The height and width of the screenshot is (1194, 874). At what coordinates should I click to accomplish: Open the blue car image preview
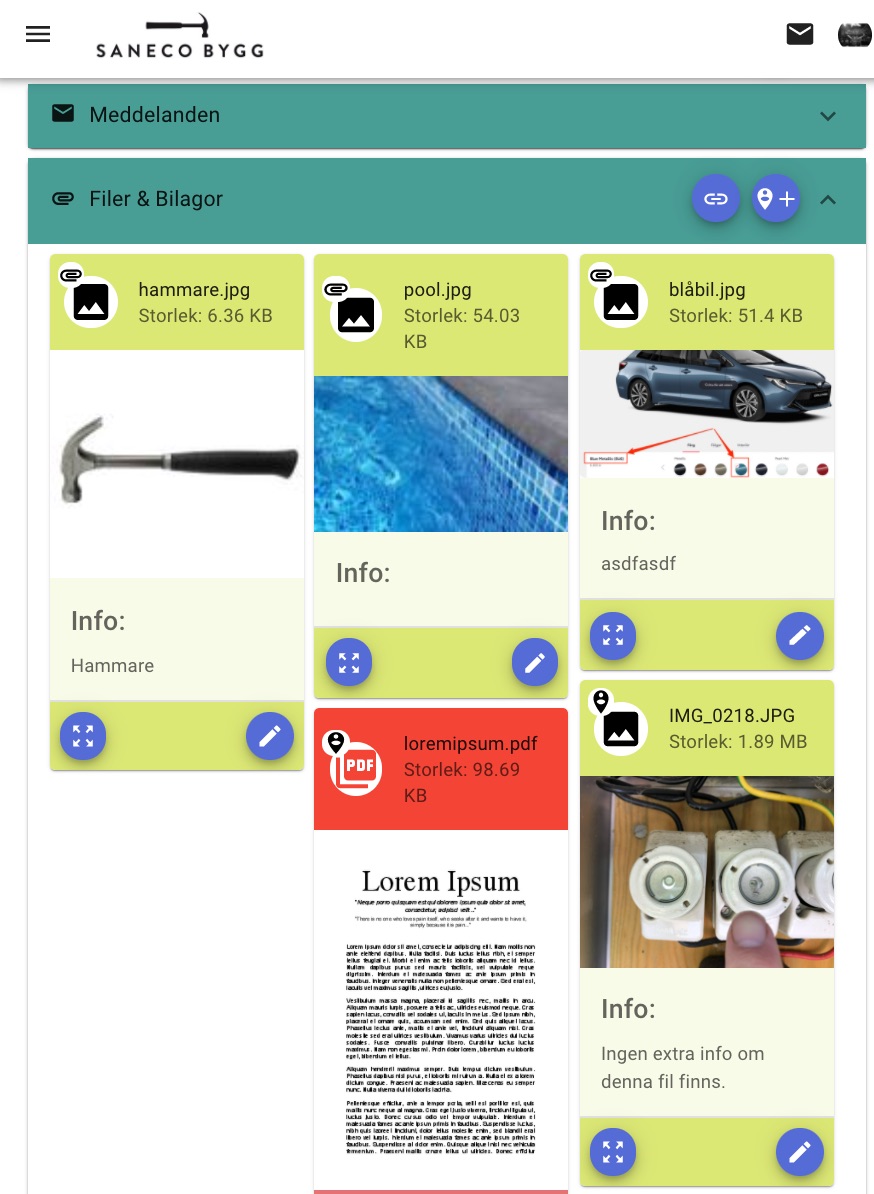click(706, 414)
